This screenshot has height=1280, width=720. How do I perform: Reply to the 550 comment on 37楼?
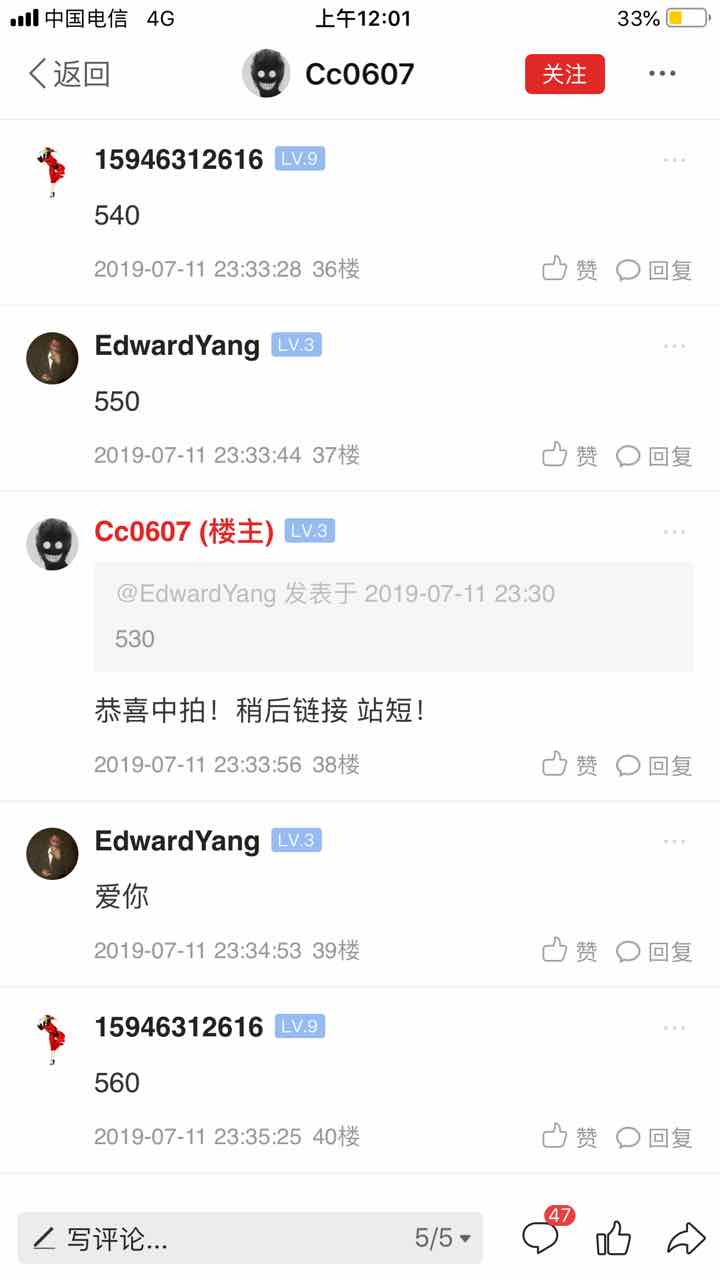point(654,456)
